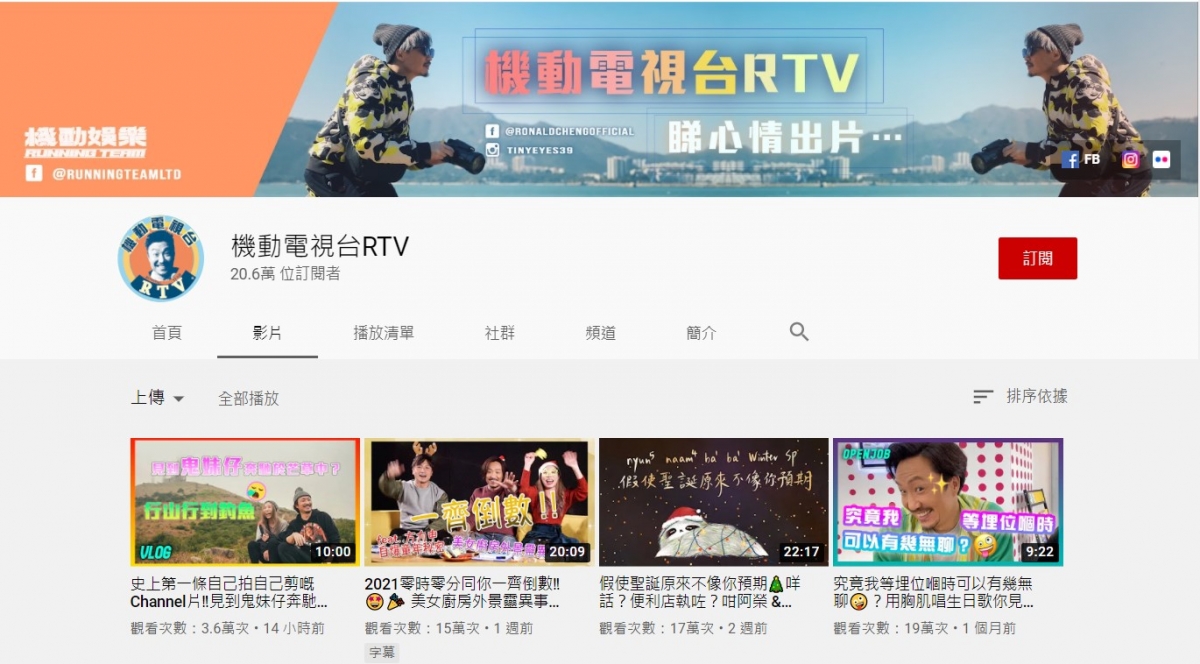Open the 10:00 hiking VLOG video

tap(245, 502)
